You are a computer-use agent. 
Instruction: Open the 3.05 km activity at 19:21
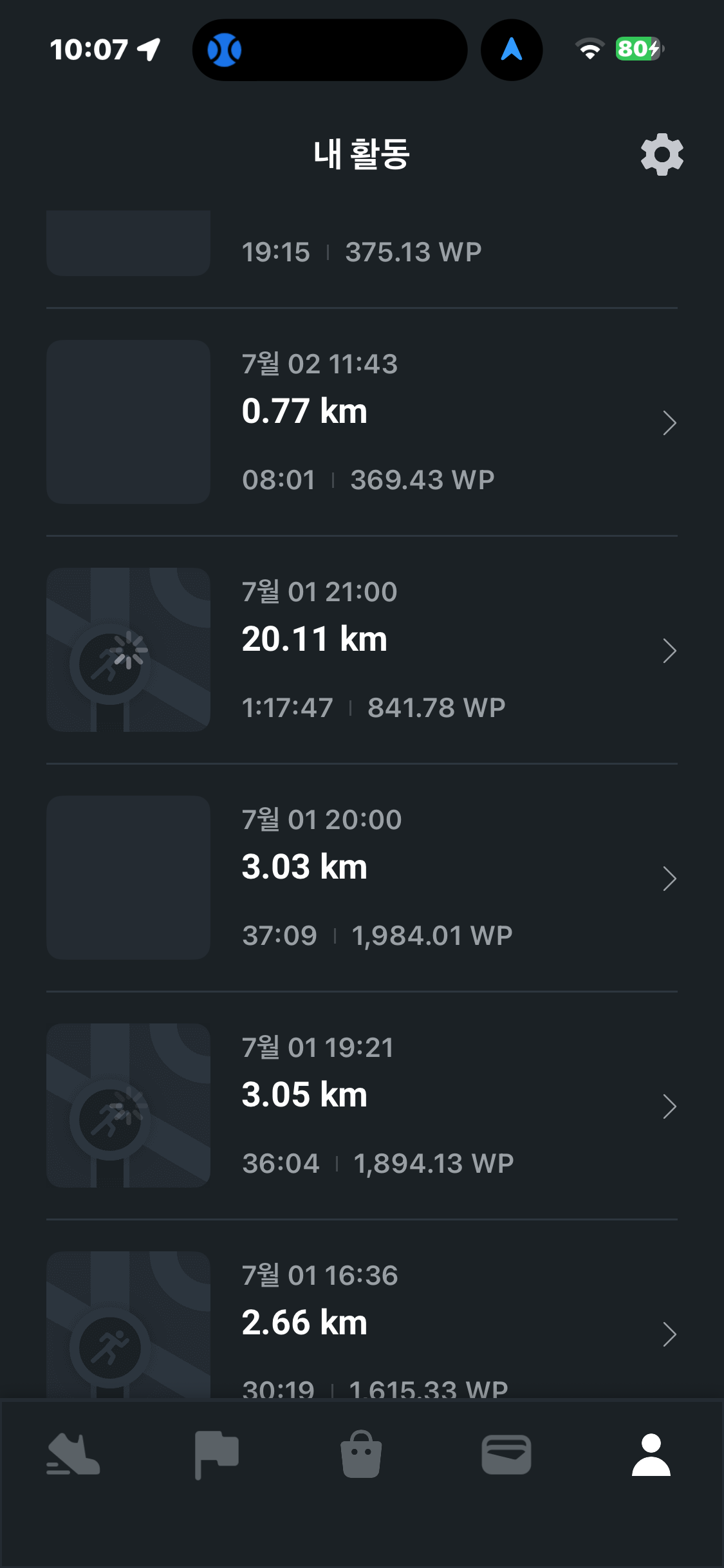tap(362, 1106)
